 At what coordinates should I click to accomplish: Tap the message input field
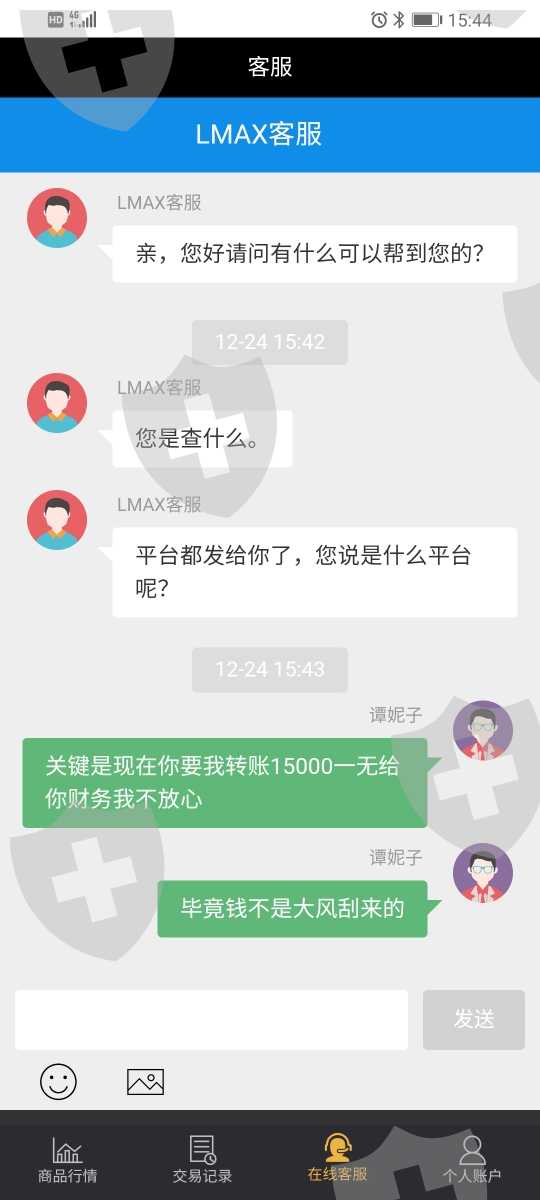pyautogui.click(x=211, y=1020)
